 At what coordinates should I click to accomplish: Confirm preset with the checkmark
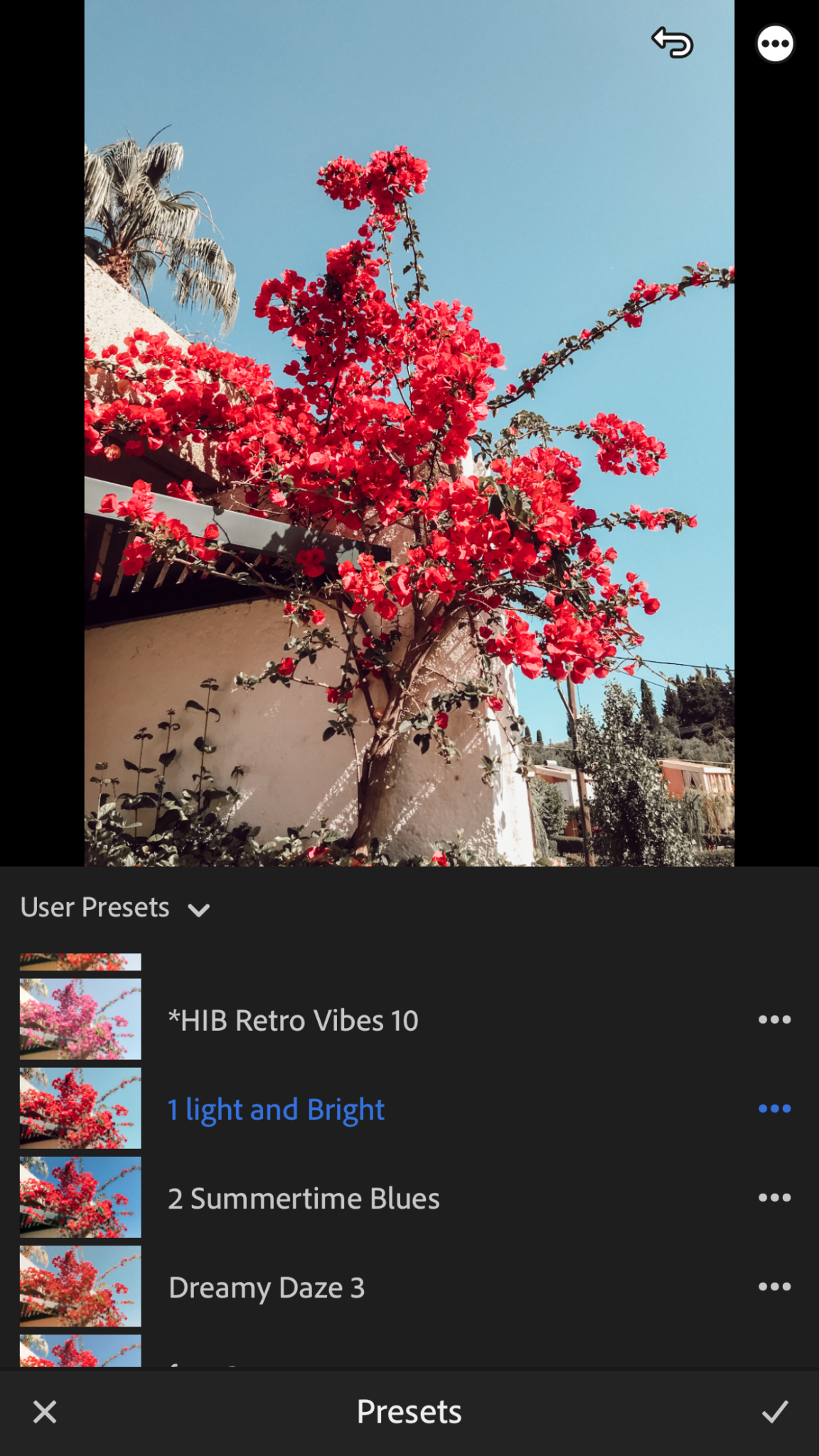point(774,1412)
